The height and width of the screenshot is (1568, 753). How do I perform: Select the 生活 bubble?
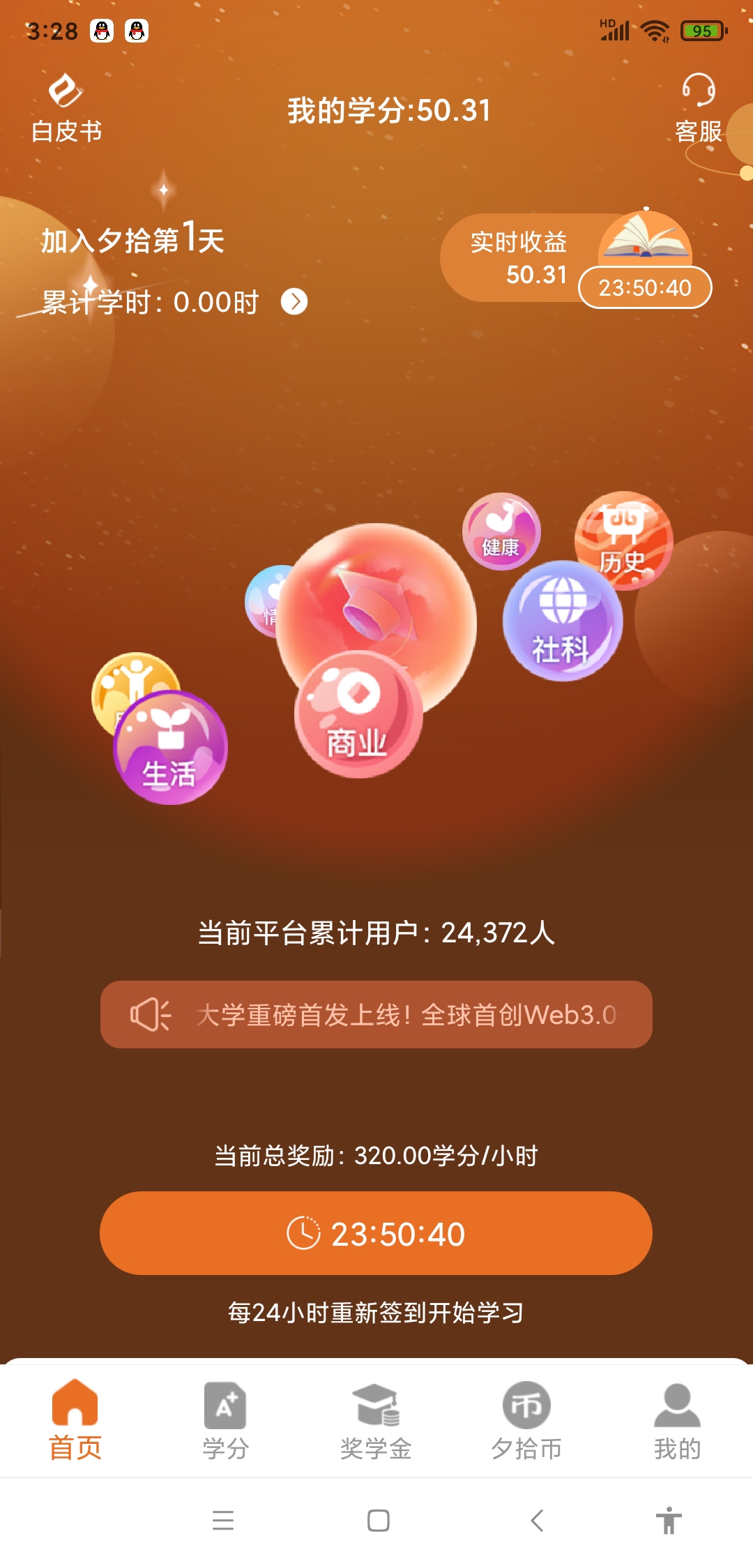click(170, 748)
